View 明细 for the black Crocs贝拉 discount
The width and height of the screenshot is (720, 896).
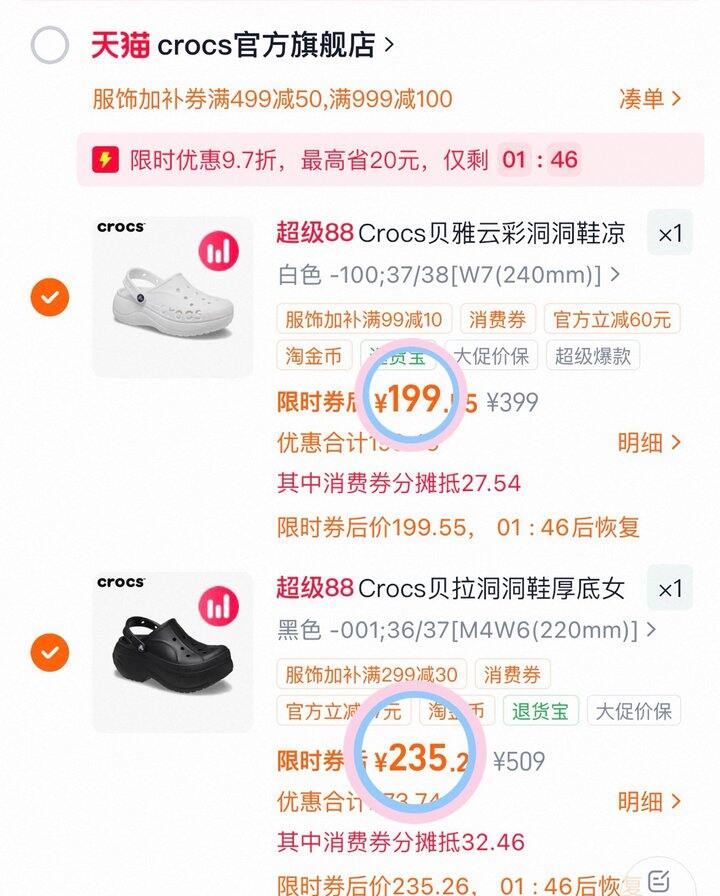tap(650, 801)
